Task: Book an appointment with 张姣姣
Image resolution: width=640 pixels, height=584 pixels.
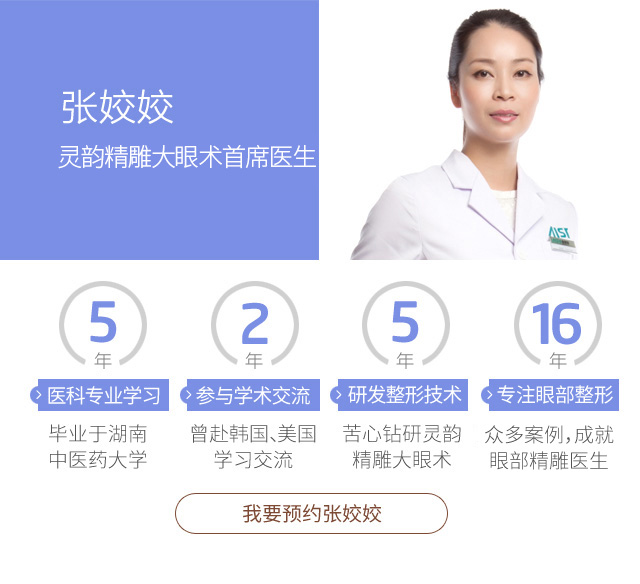Action: coord(311,514)
